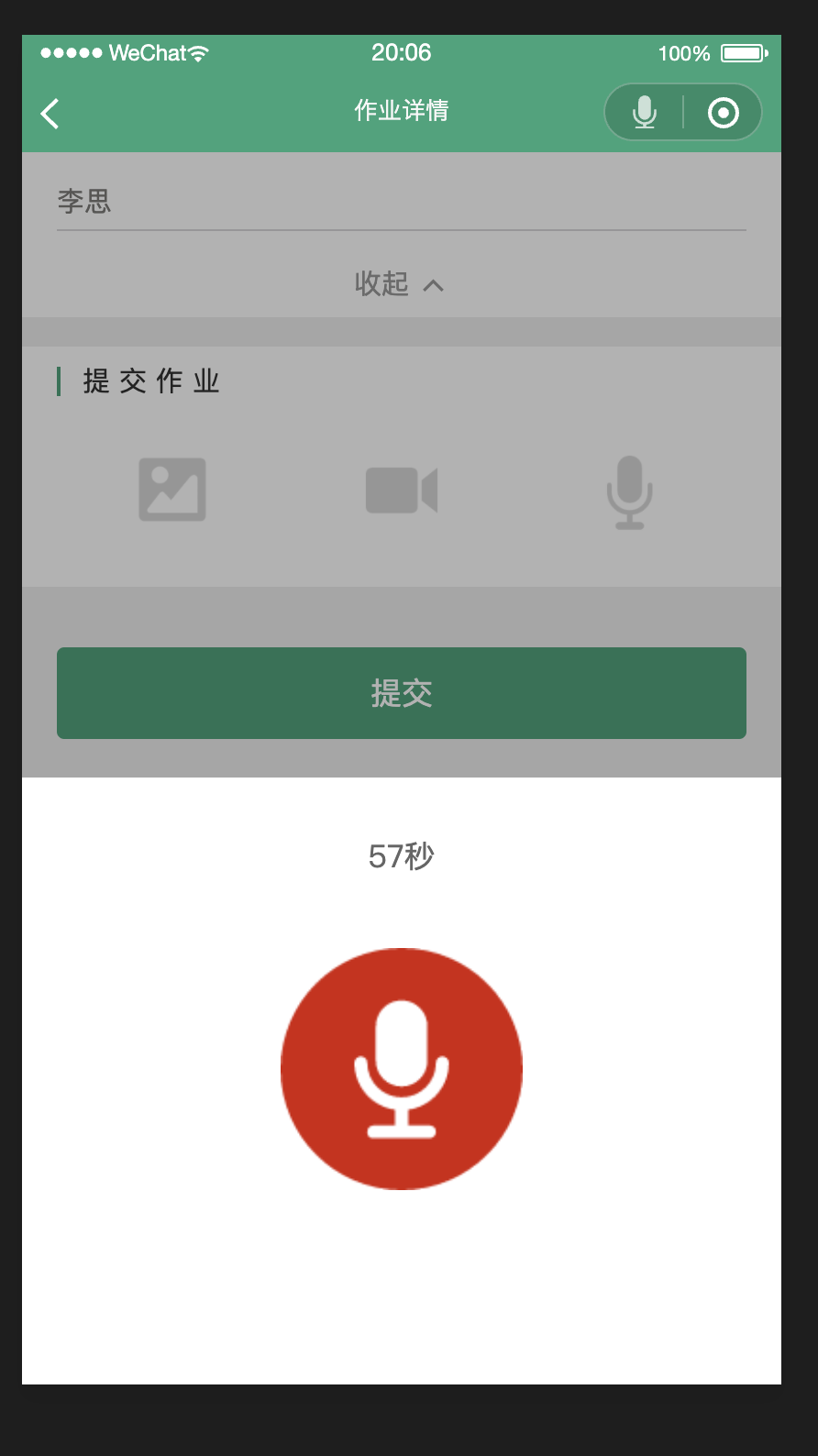
Task: Close mini program via capsule circle button
Action: (x=723, y=113)
